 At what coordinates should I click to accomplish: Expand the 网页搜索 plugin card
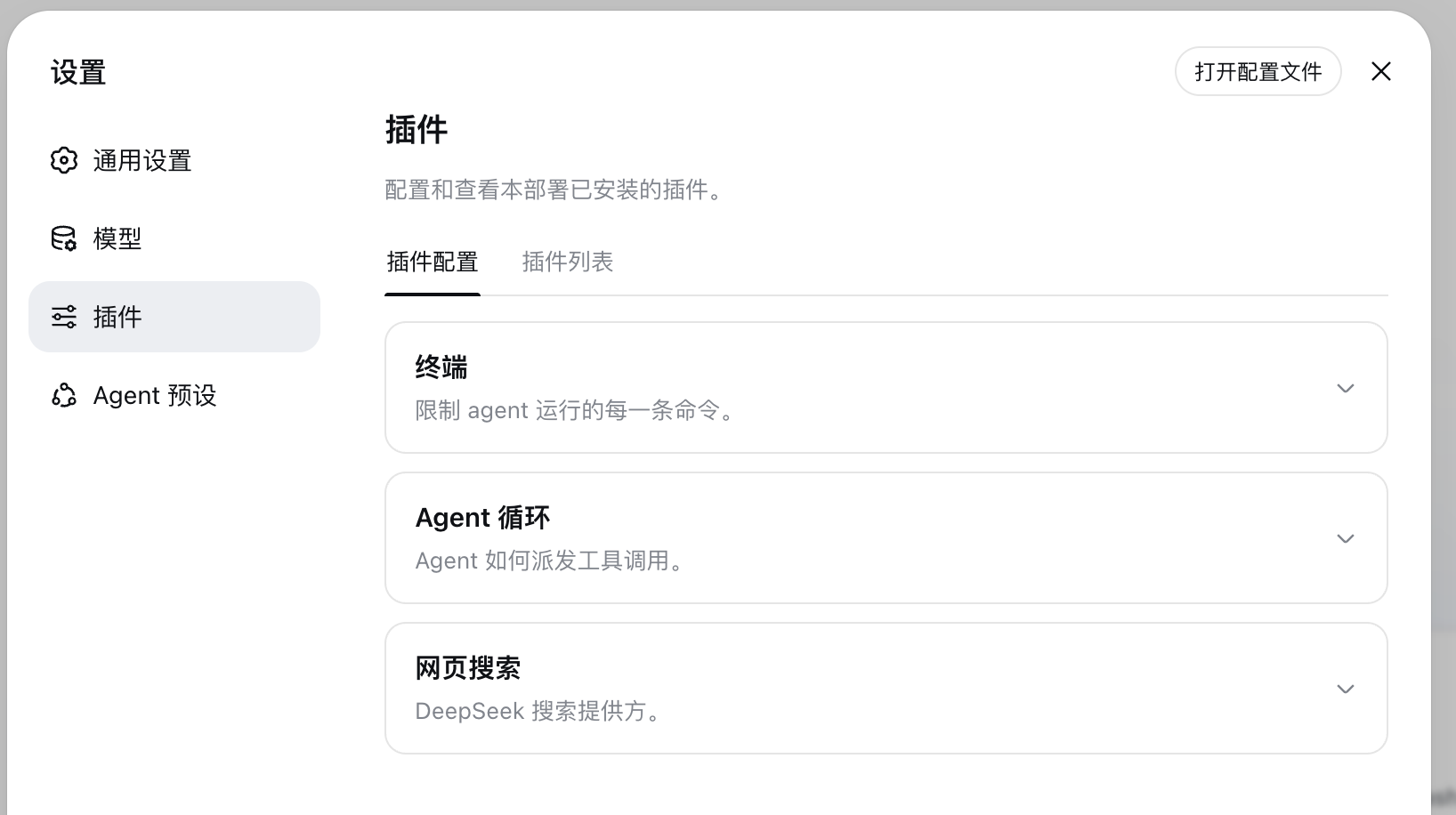886,689
